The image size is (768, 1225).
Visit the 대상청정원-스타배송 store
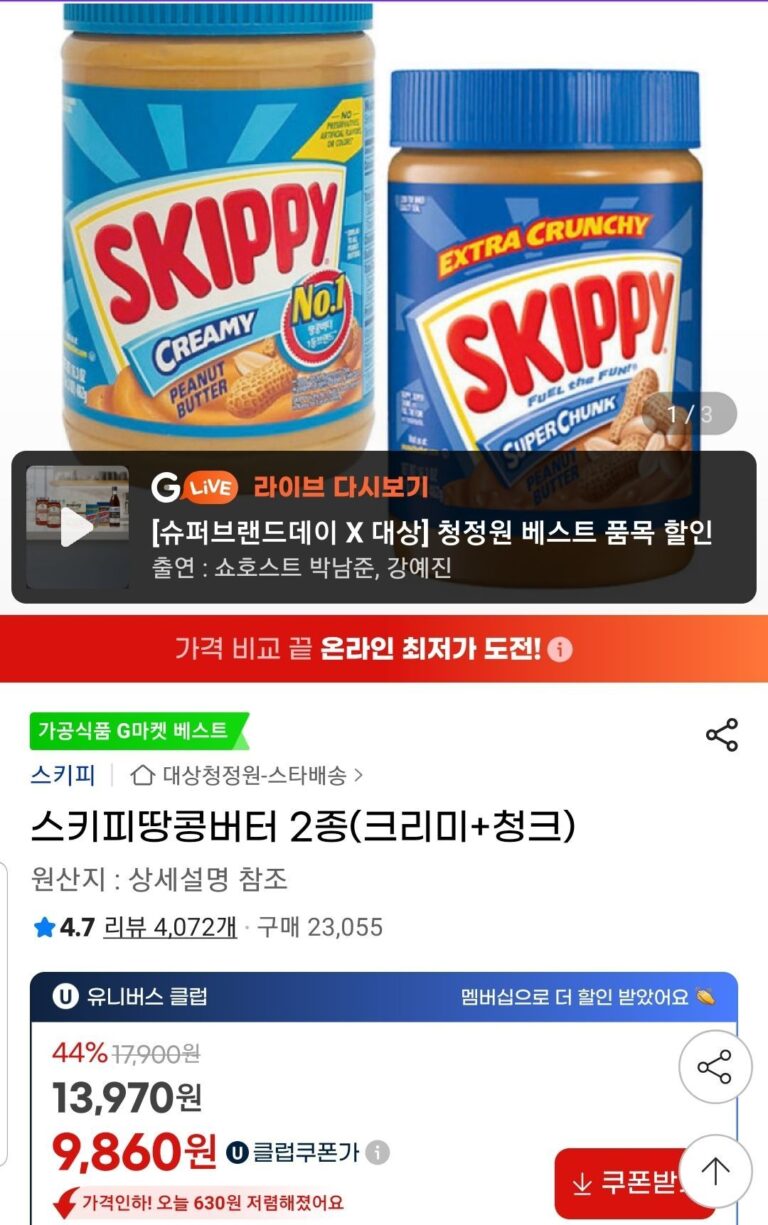coord(252,774)
